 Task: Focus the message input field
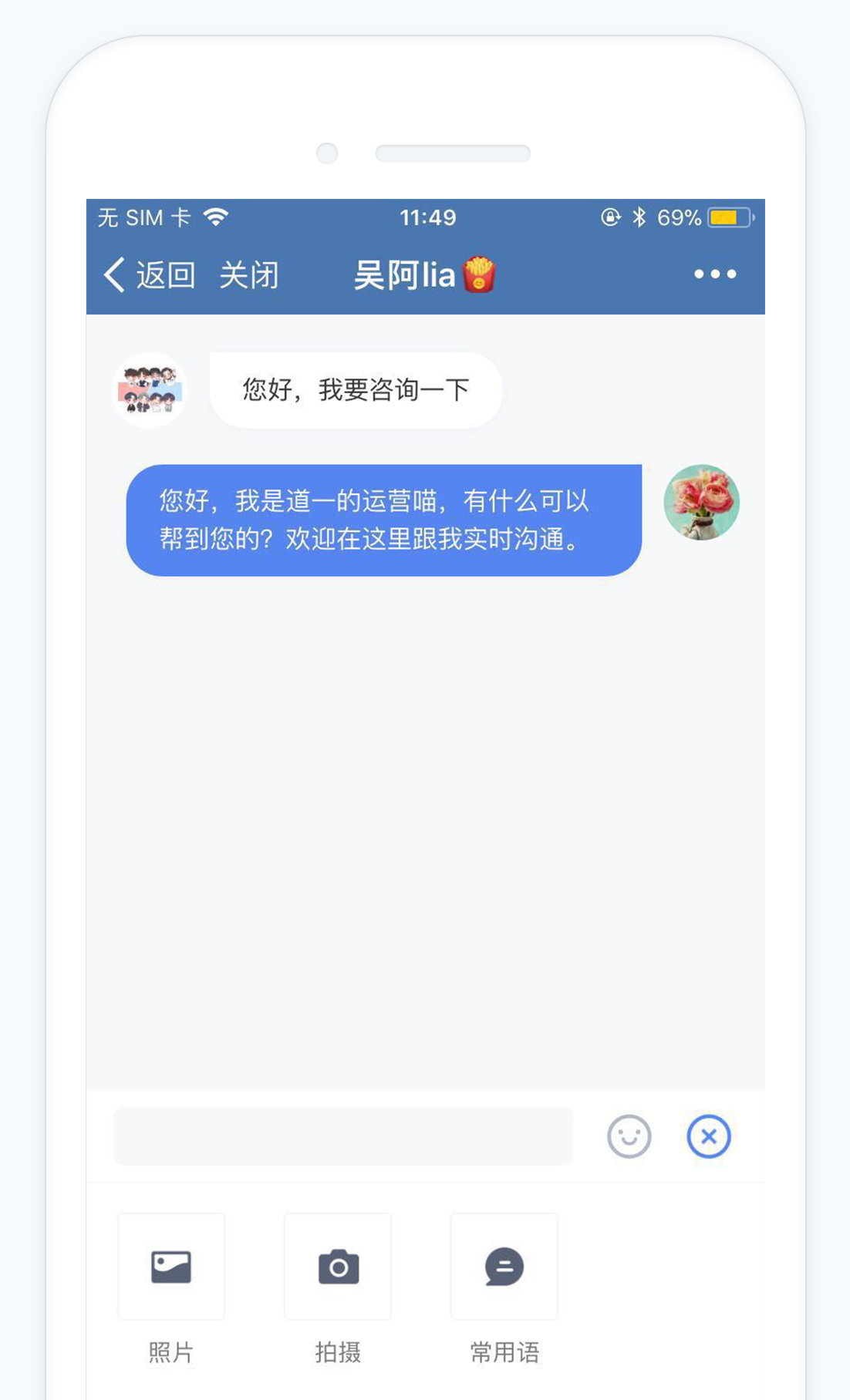click(343, 1136)
